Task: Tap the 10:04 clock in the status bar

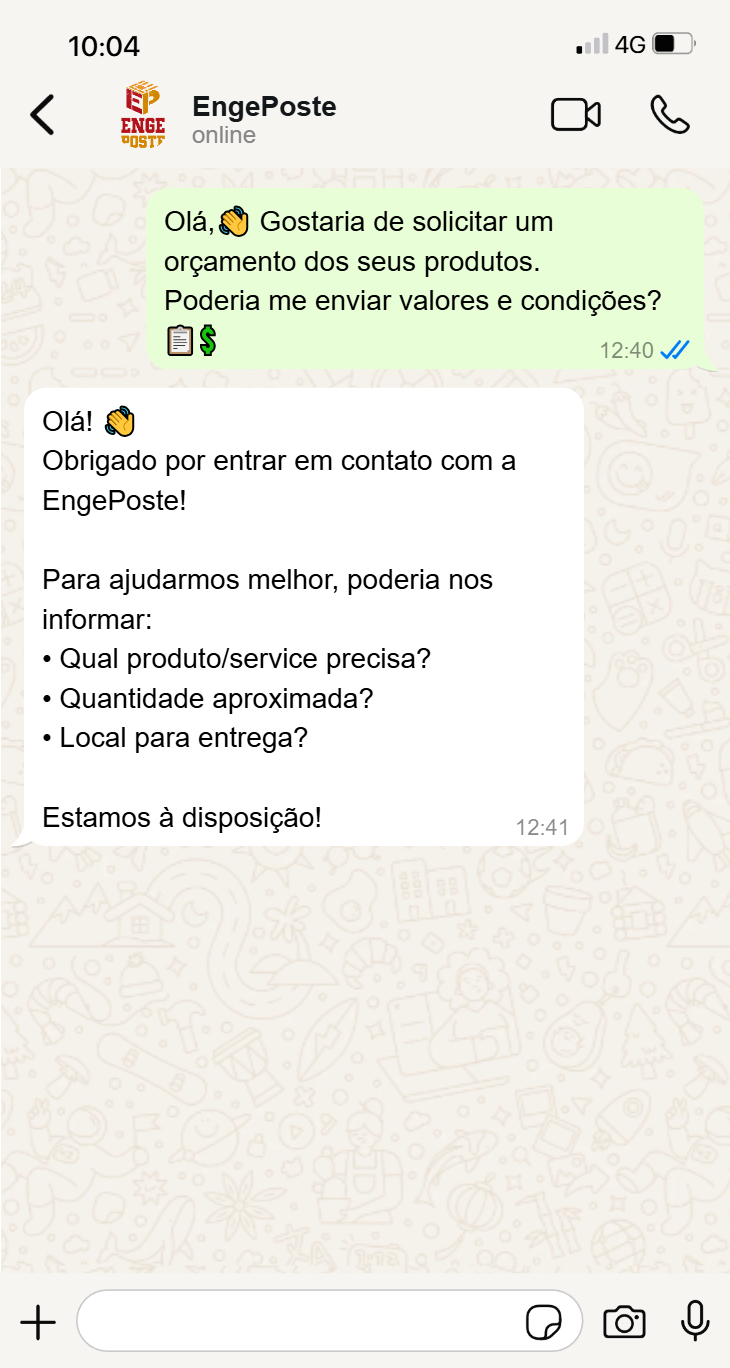Action: coord(104,45)
